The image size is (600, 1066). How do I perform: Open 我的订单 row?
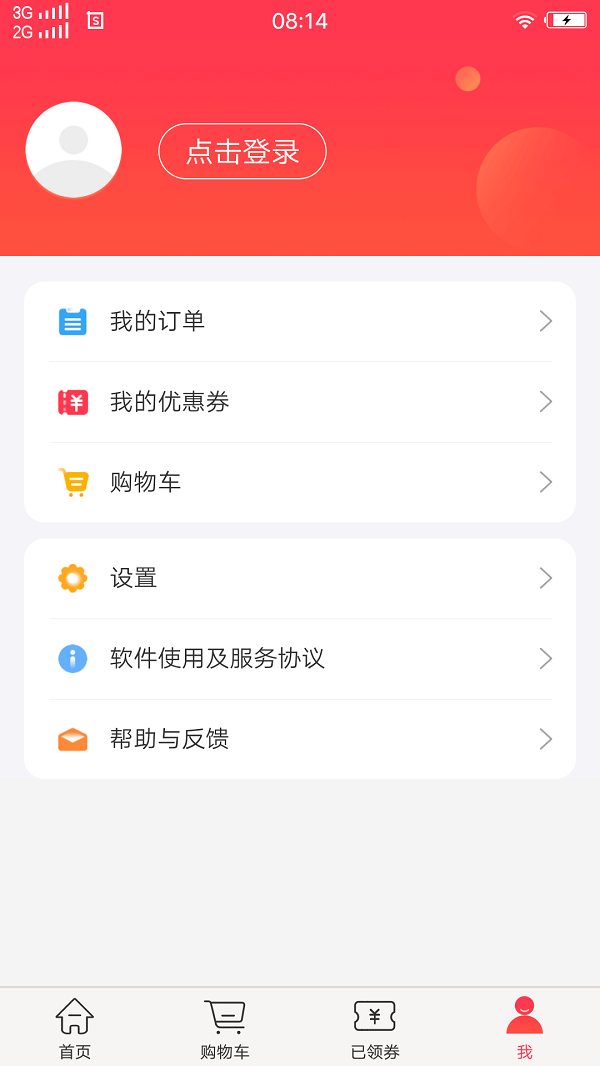coord(300,321)
